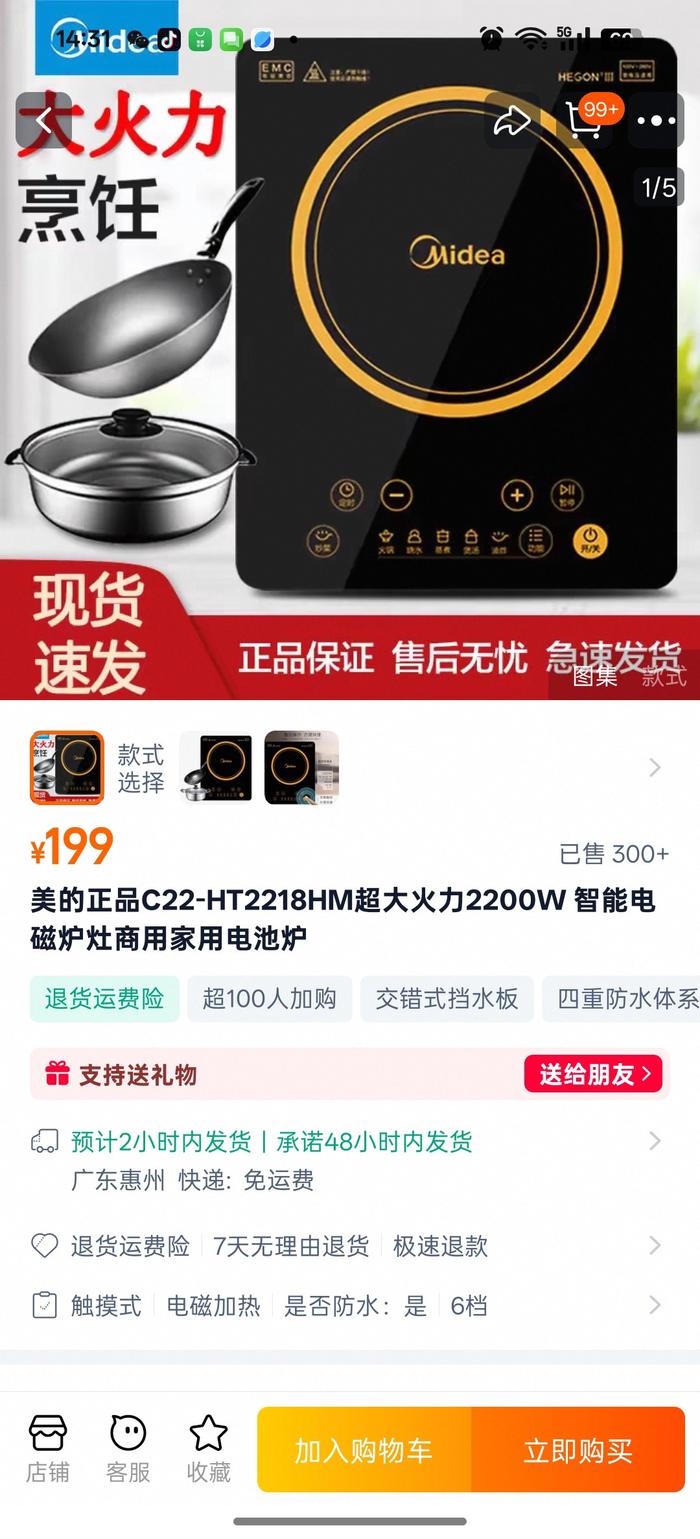This screenshot has width=700, height=1539.
Task: Tap 加入购物车 to add to cart
Action: coord(363,1450)
